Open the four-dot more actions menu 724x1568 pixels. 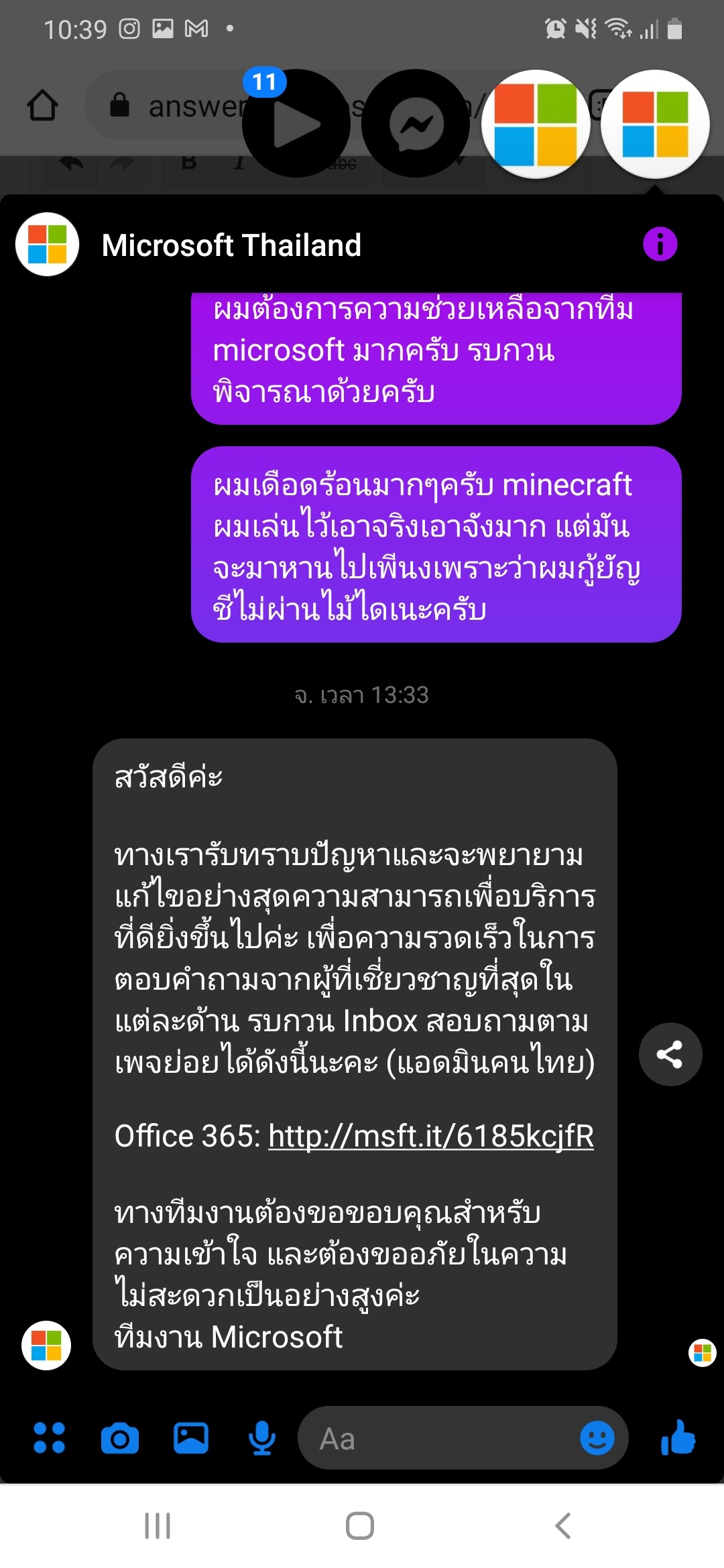pos(49,1438)
